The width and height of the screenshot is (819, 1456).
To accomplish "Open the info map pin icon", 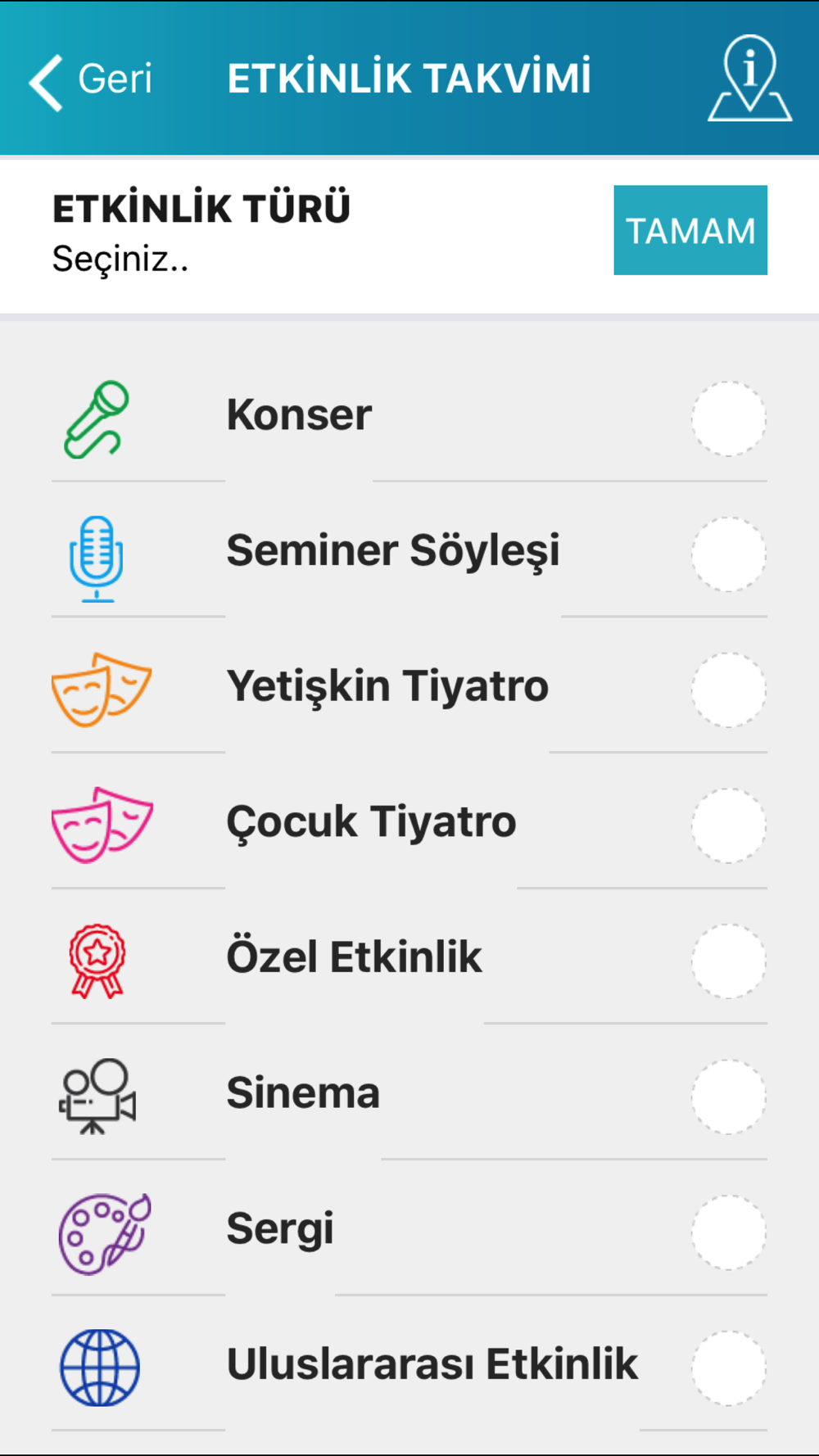I will [749, 78].
